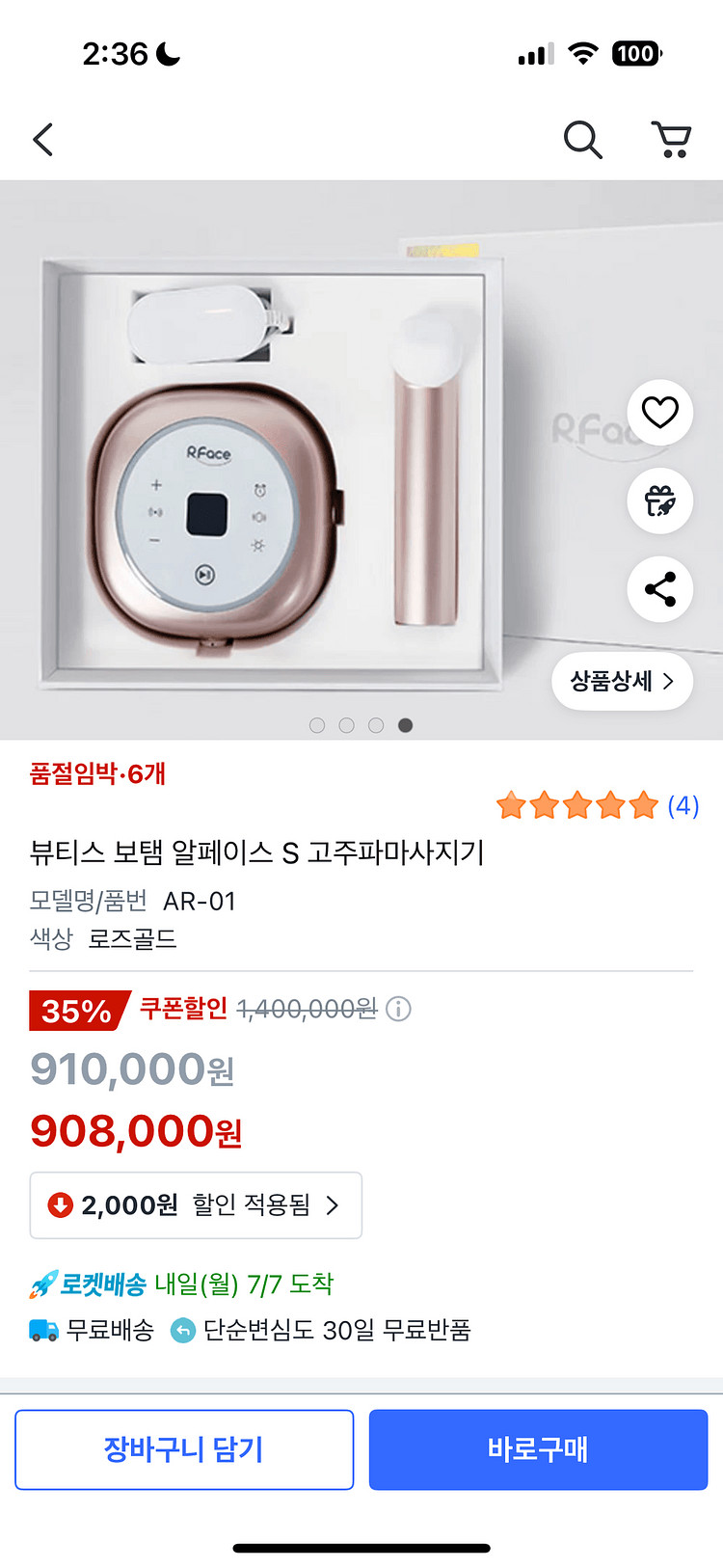The width and height of the screenshot is (723, 1568).
Task: Add item with 장바구니 담기
Action: 184,1449
